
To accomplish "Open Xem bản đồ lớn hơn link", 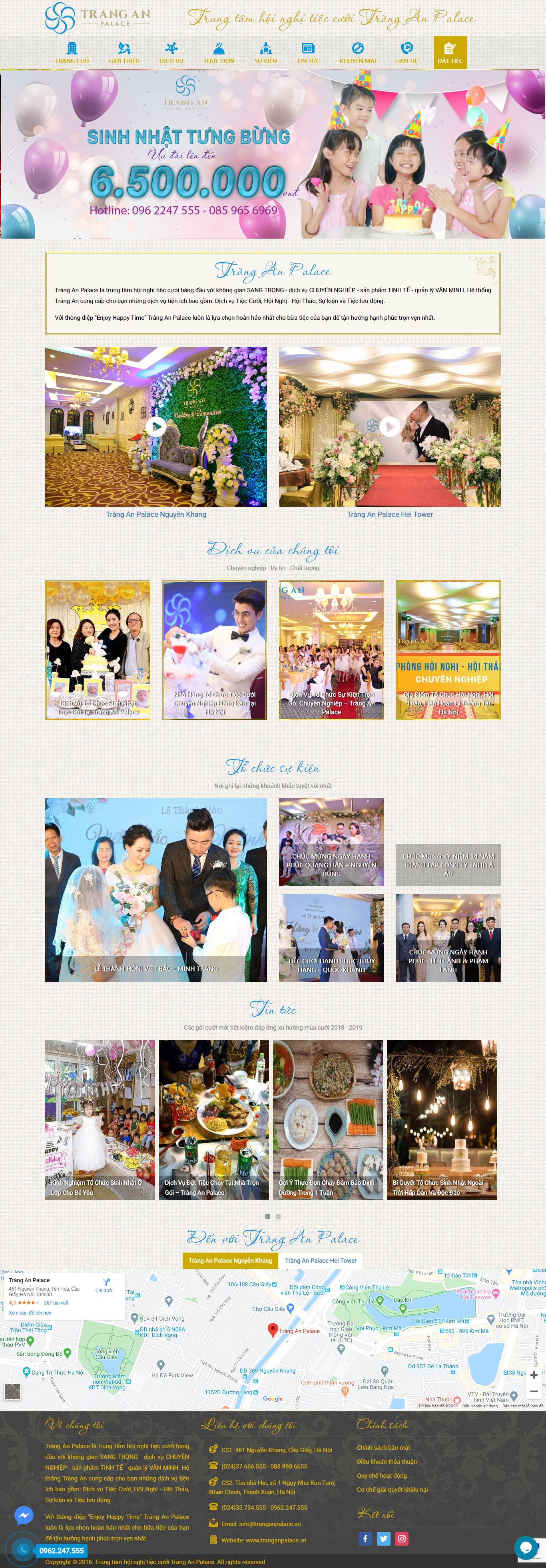I will (30, 1313).
